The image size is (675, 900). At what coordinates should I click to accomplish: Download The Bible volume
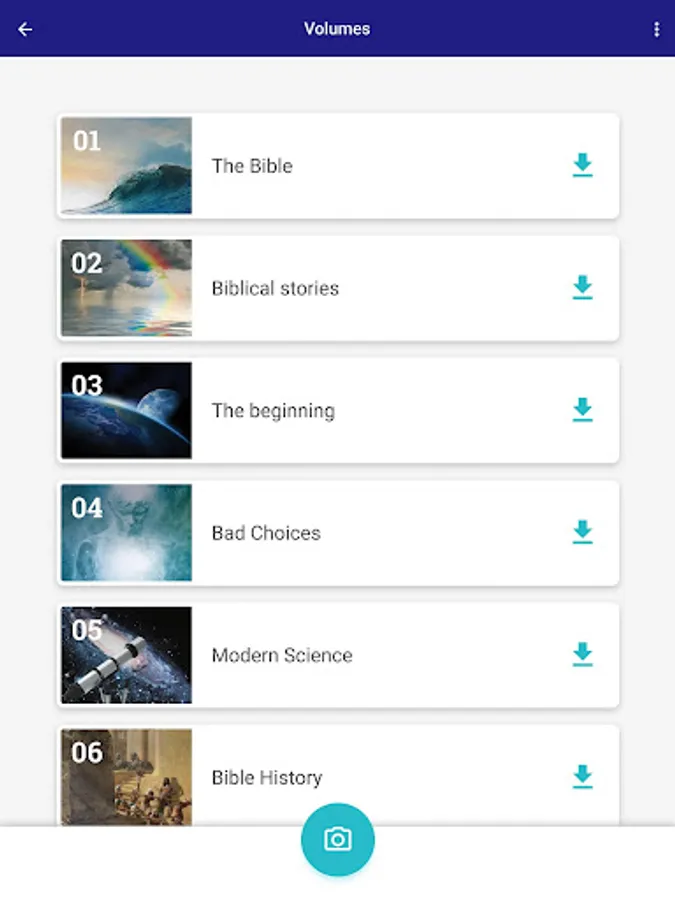point(582,165)
